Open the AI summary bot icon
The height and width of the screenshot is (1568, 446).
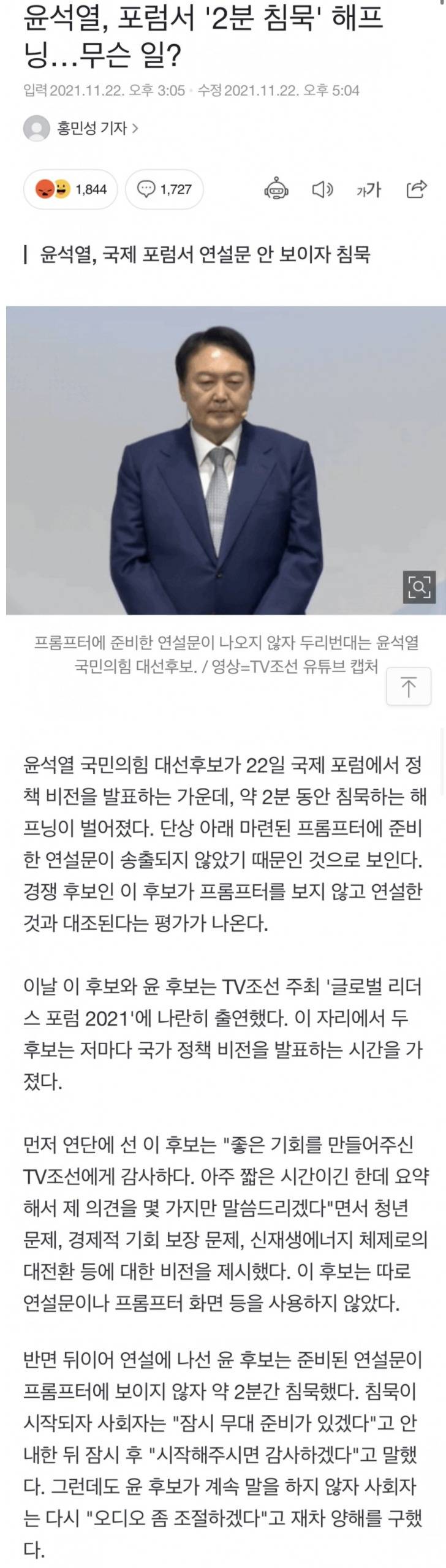pyautogui.click(x=276, y=189)
